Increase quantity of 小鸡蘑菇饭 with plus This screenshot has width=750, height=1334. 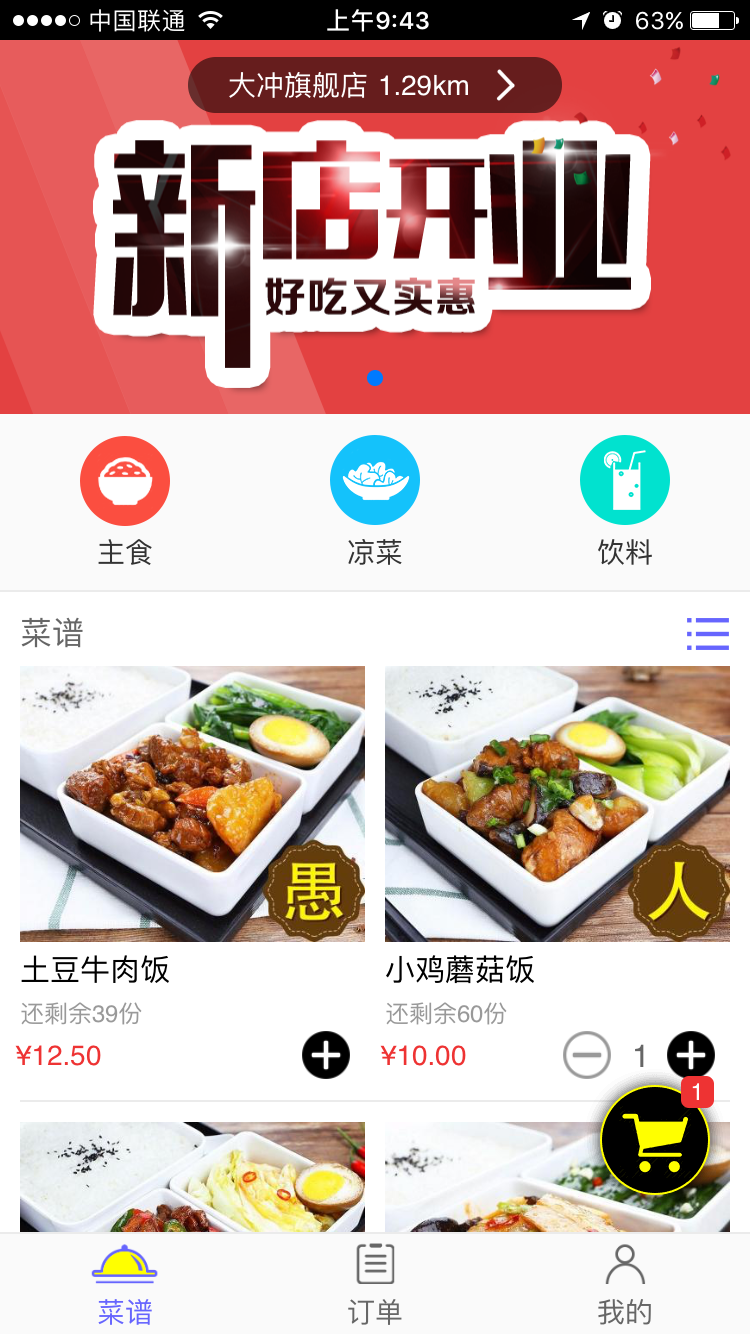click(x=690, y=1055)
